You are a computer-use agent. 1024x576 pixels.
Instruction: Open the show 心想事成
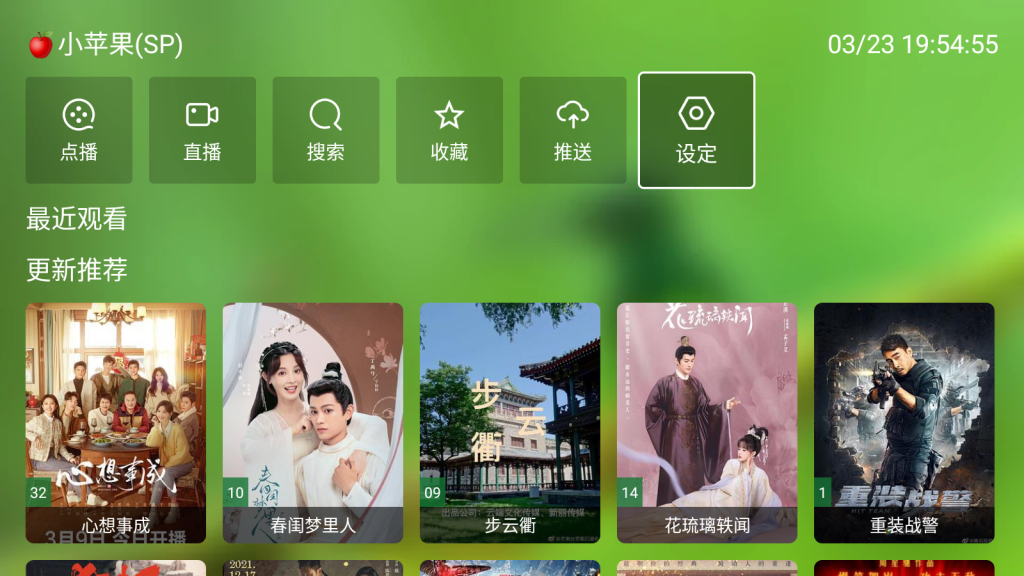116,422
